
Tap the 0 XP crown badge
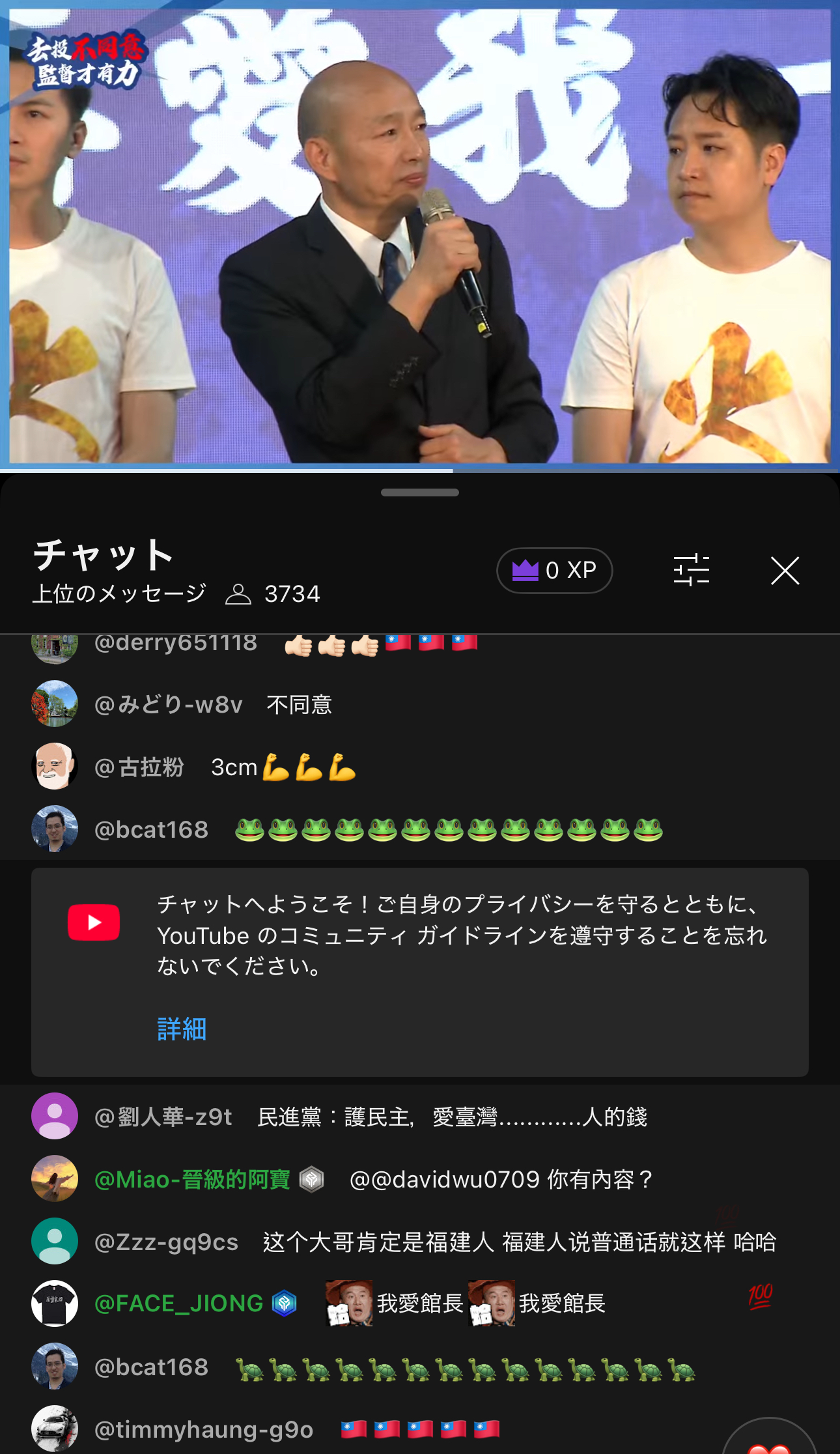point(554,571)
